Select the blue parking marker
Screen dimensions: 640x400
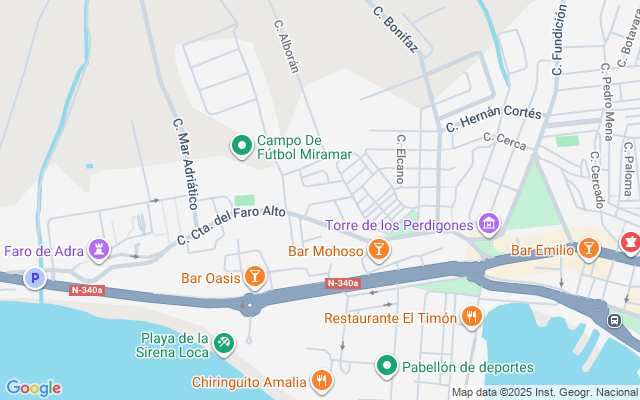tap(36, 280)
